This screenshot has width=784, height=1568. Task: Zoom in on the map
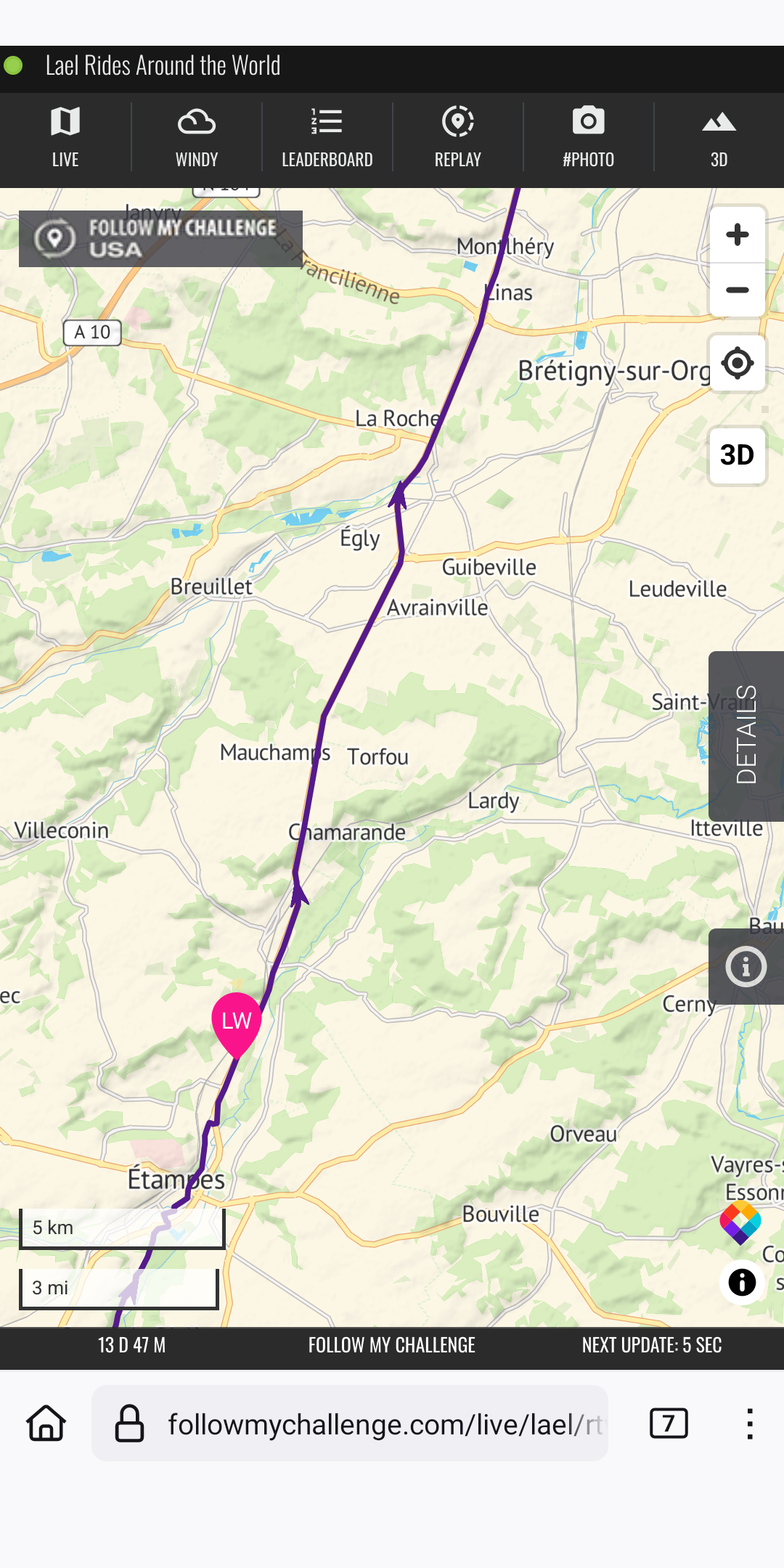[738, 234]
